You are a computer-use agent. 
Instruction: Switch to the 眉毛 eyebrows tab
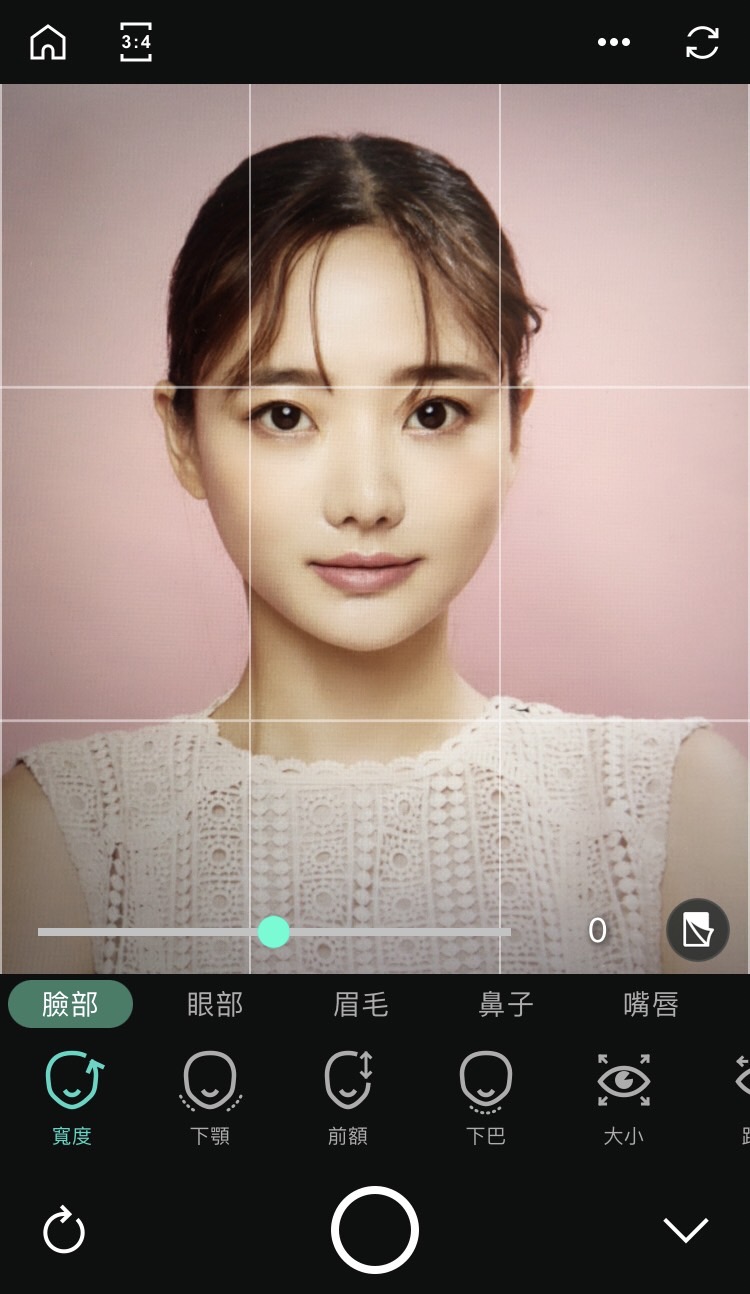358,1005
